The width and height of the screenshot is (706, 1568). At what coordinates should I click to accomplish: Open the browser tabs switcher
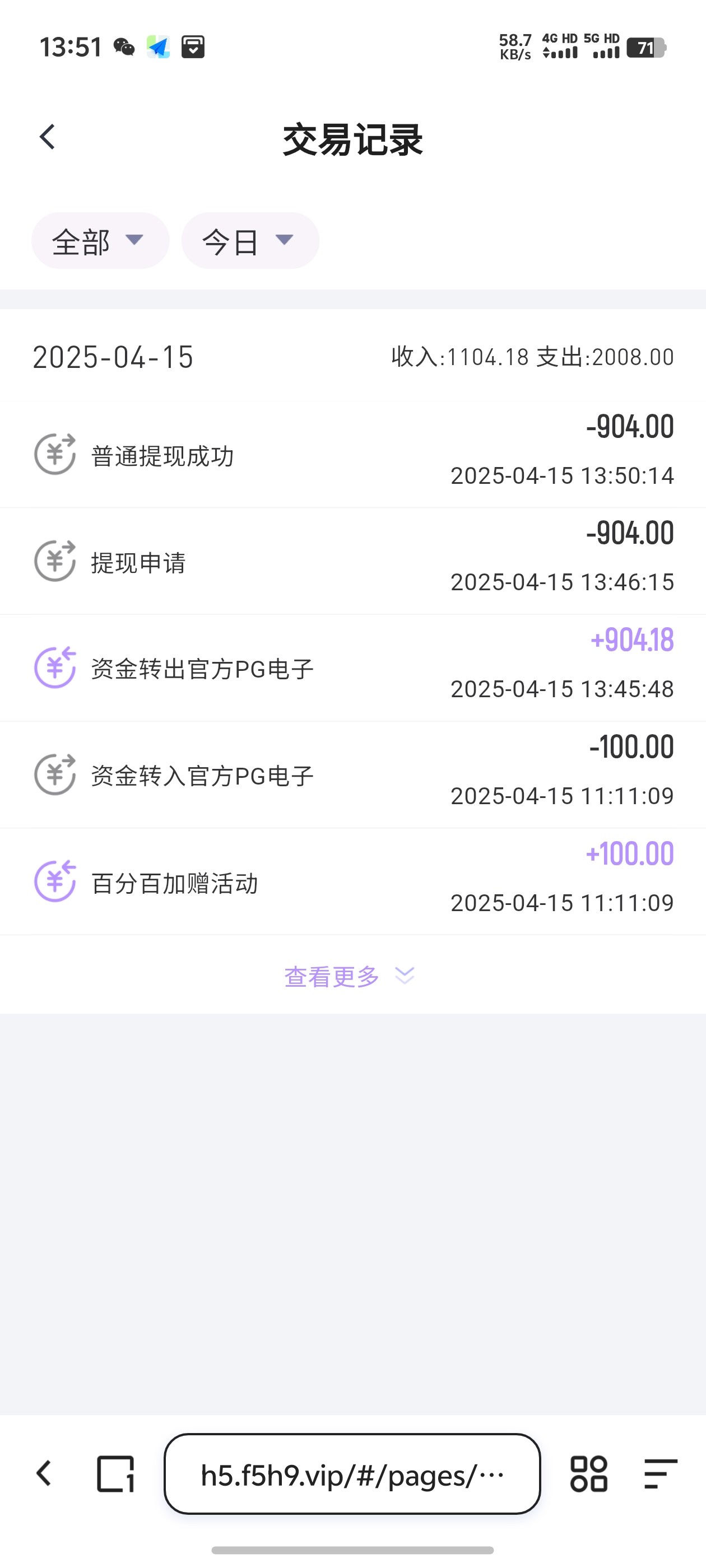[x=116, y=1474]
